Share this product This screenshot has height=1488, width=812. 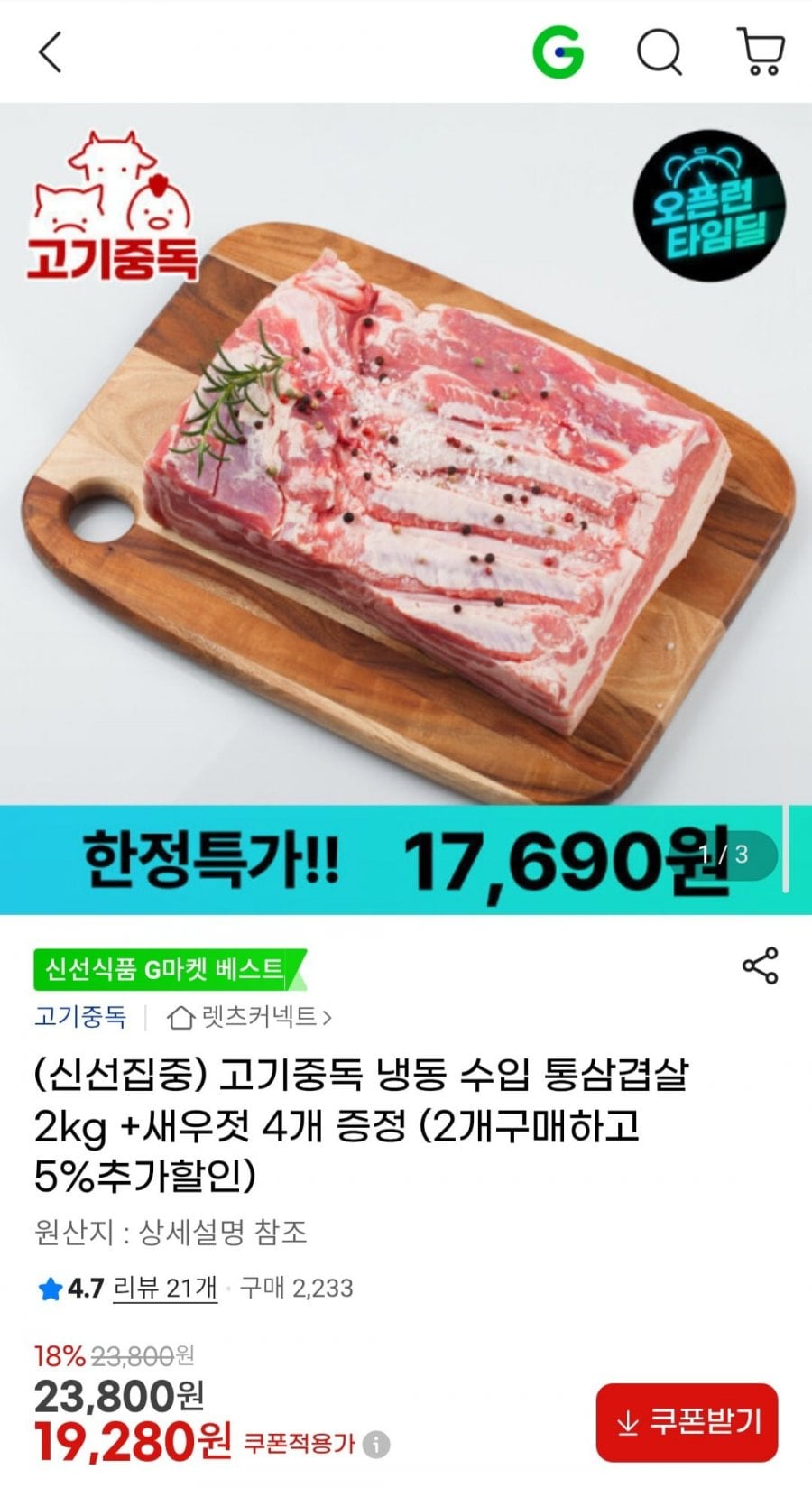tap(760, 966)
